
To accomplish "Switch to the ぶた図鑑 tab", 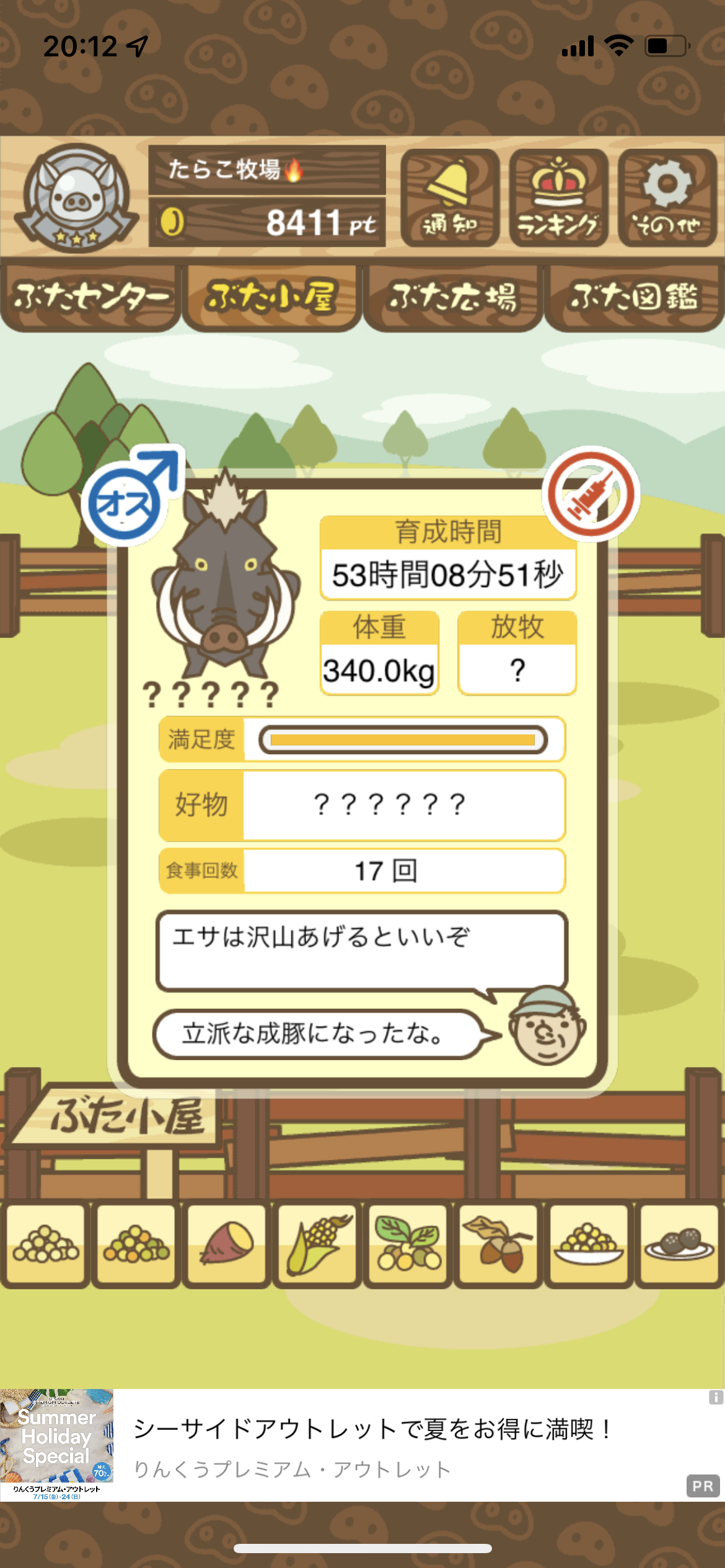I will (635, 298).
